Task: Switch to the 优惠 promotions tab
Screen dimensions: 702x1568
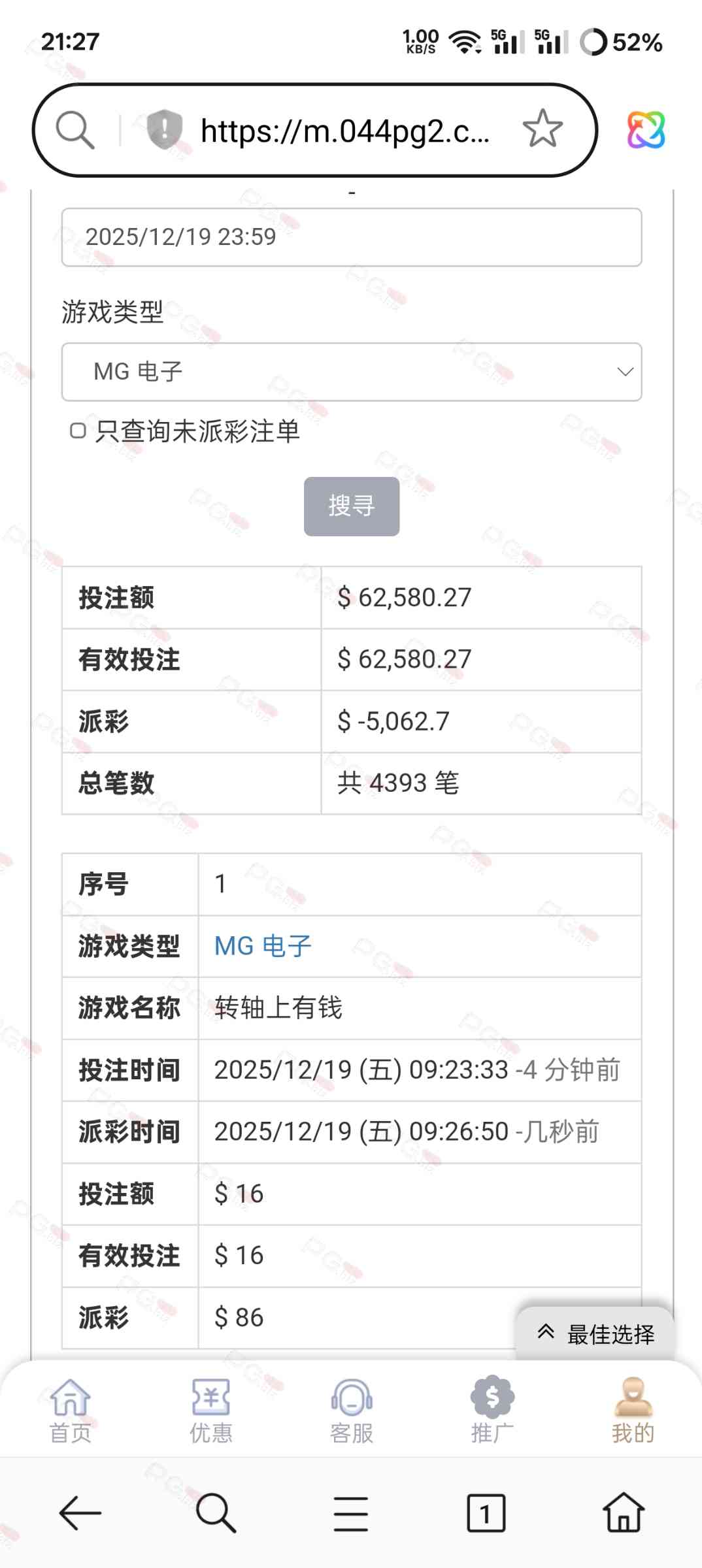Action: [210, 1411]
